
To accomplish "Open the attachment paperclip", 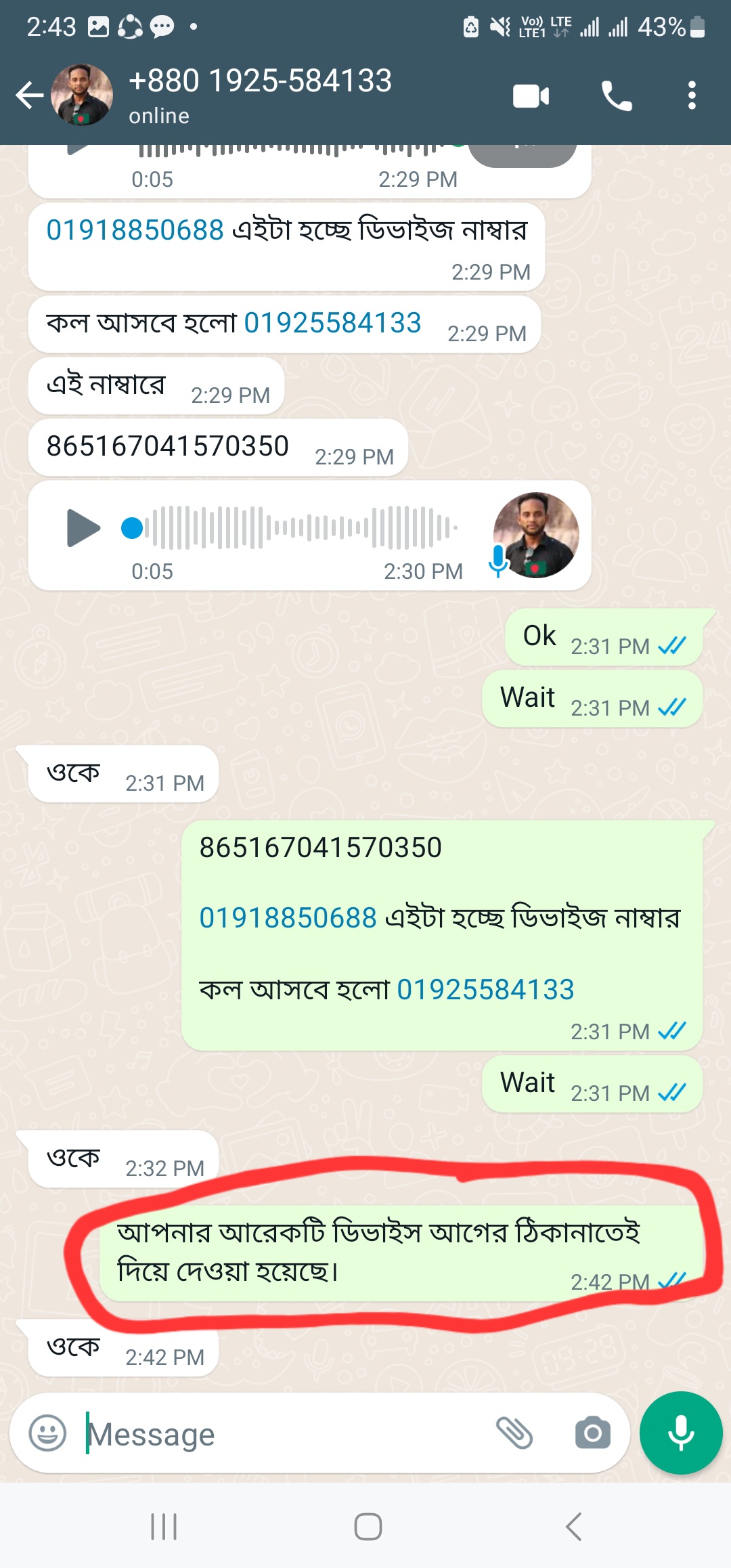I will 514,1433.
